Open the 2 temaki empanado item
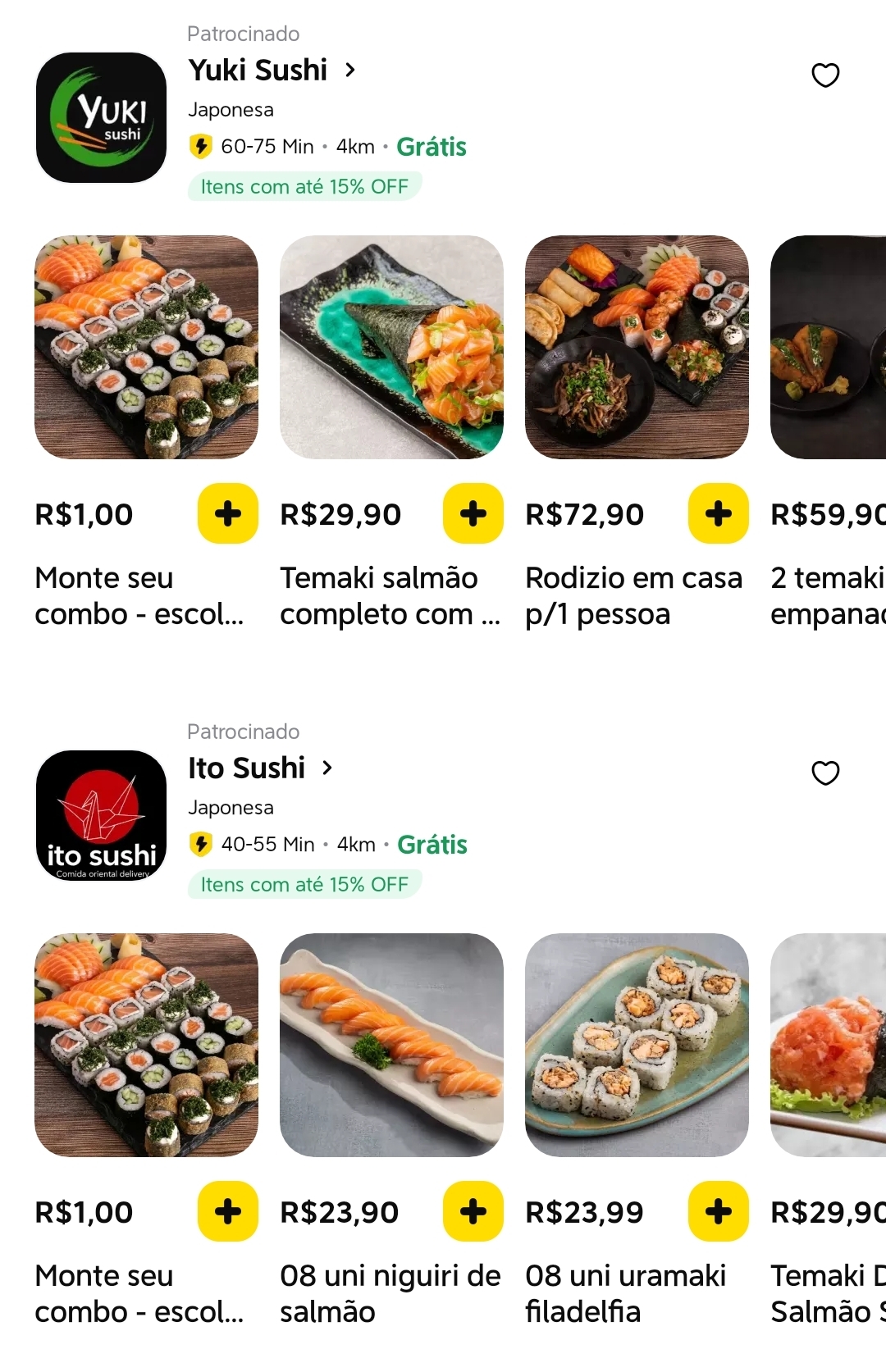The image size is (886, 1372). pos(829,347)
